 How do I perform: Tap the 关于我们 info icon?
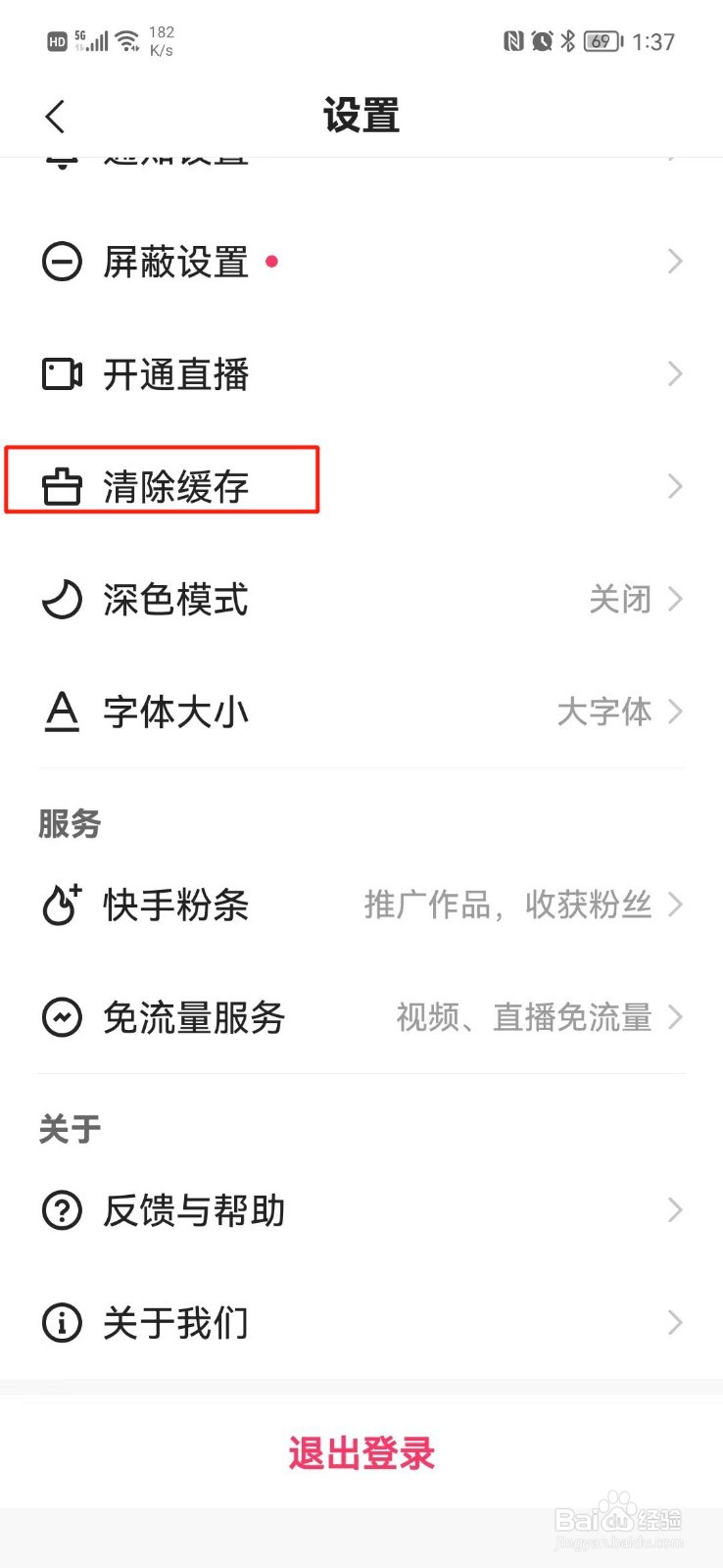(x=62, y=1323)
